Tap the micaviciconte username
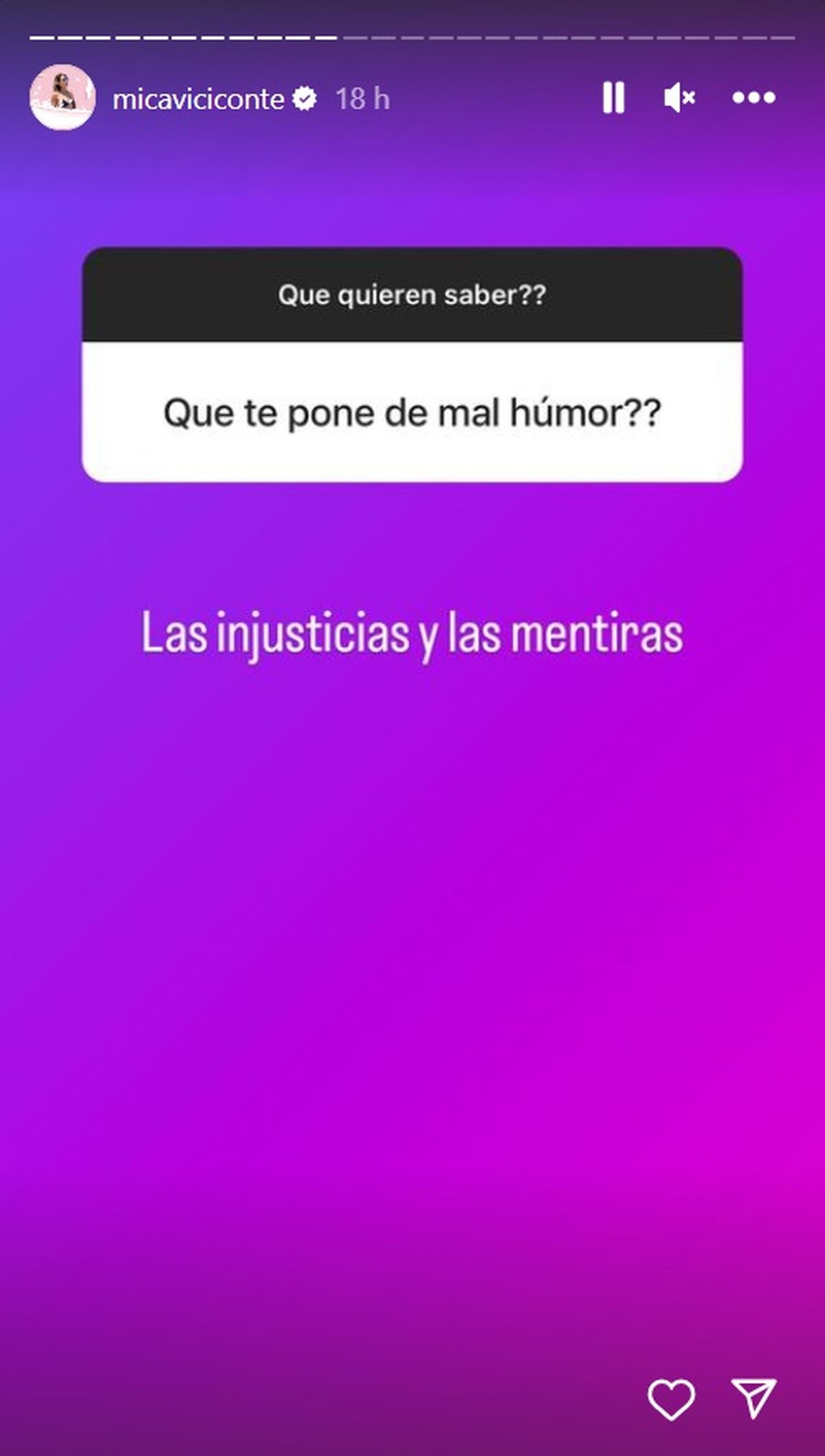825x1456 pixels. [x=198, y=99]
